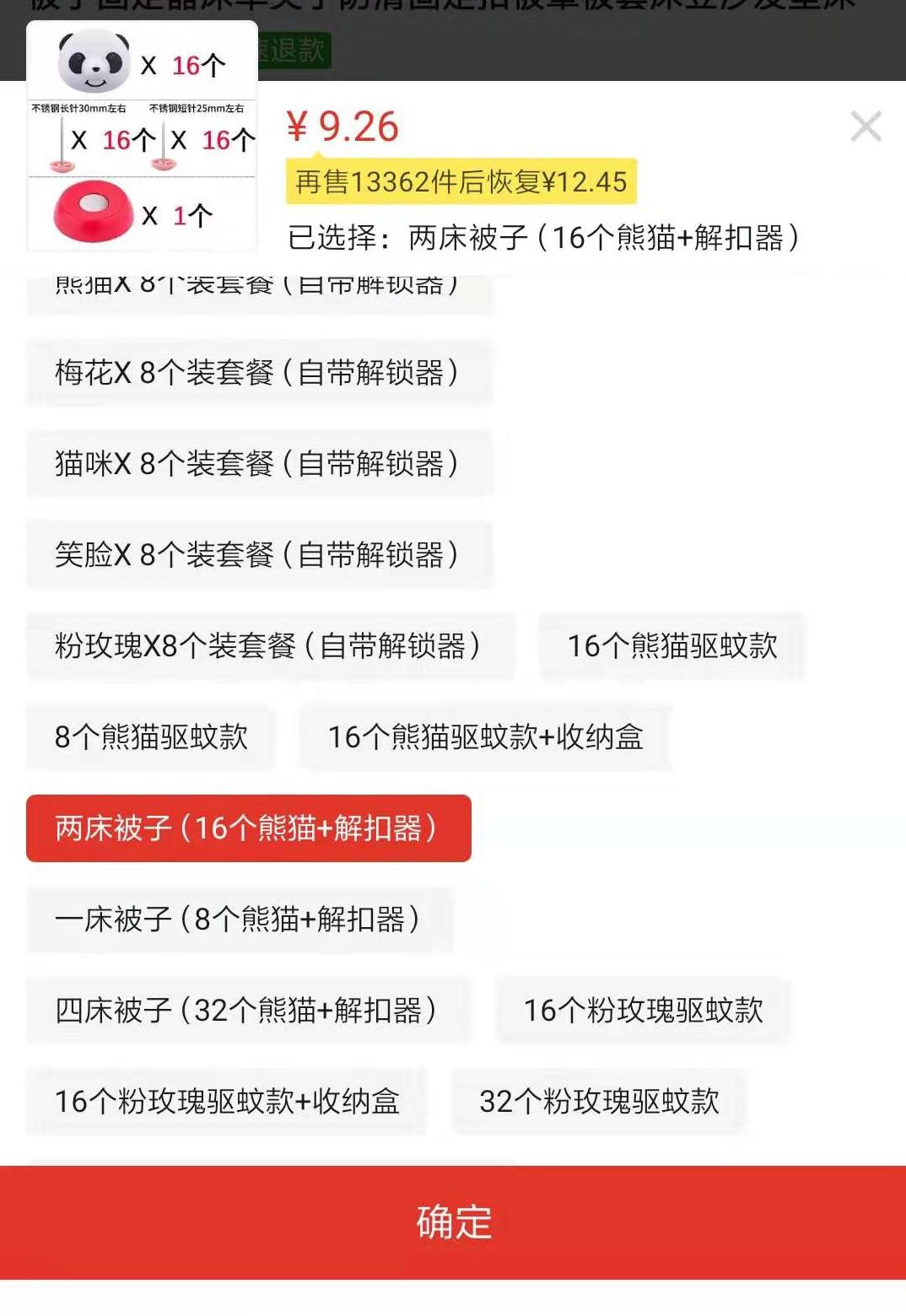Select the 16个粉玫瑰驱蚊款 option
Screen dimensions: 906x1316
[644, 1011]
